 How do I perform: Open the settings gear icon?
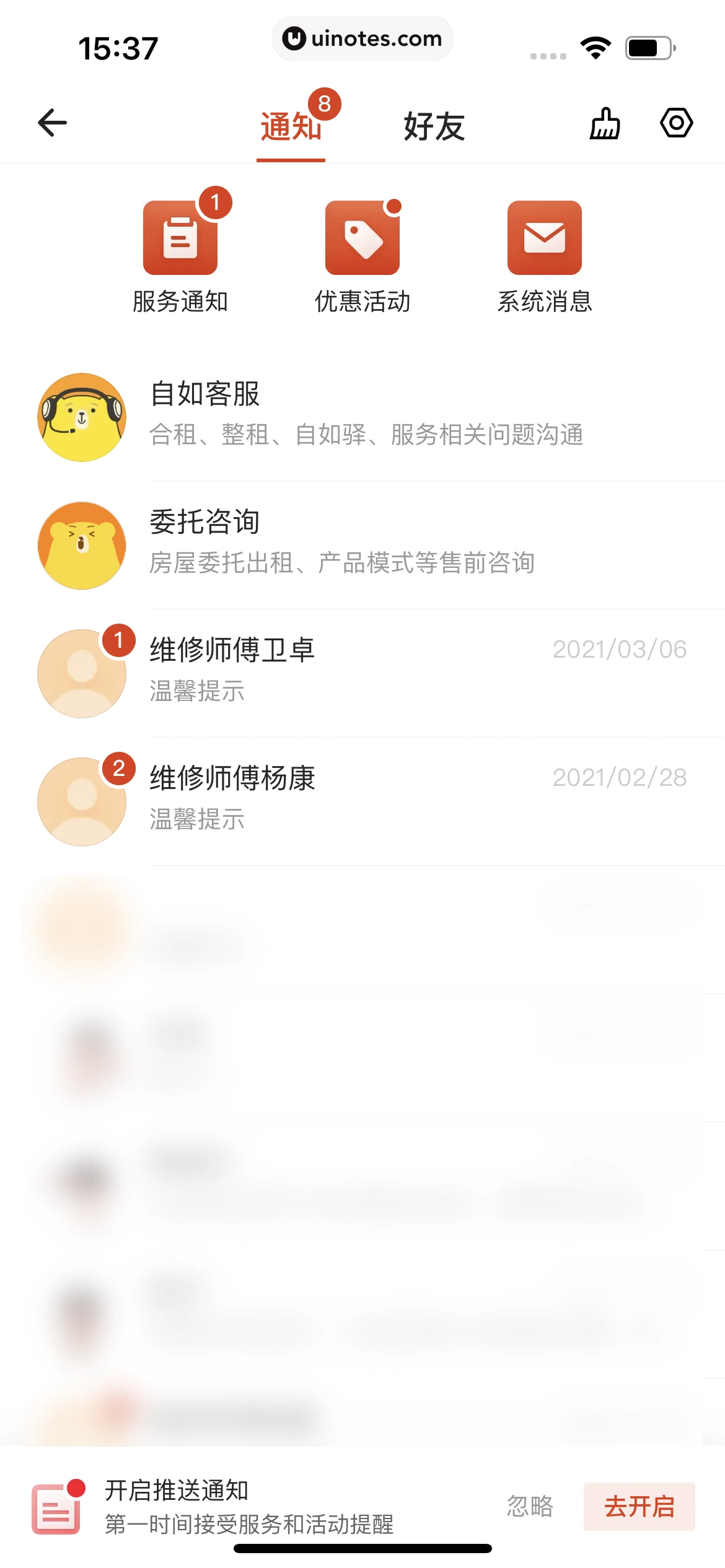[x=675, y=123]
